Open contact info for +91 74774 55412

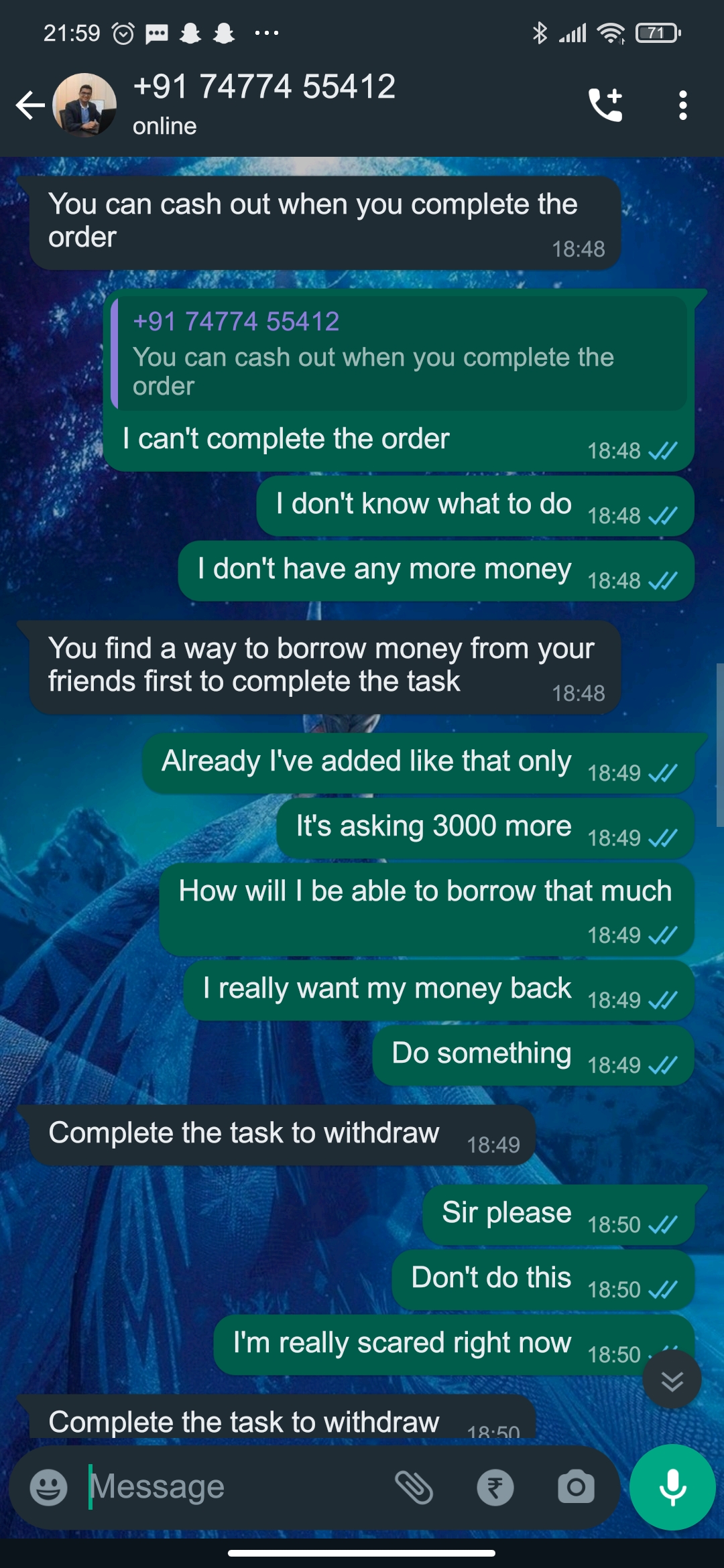click(264, 103)
